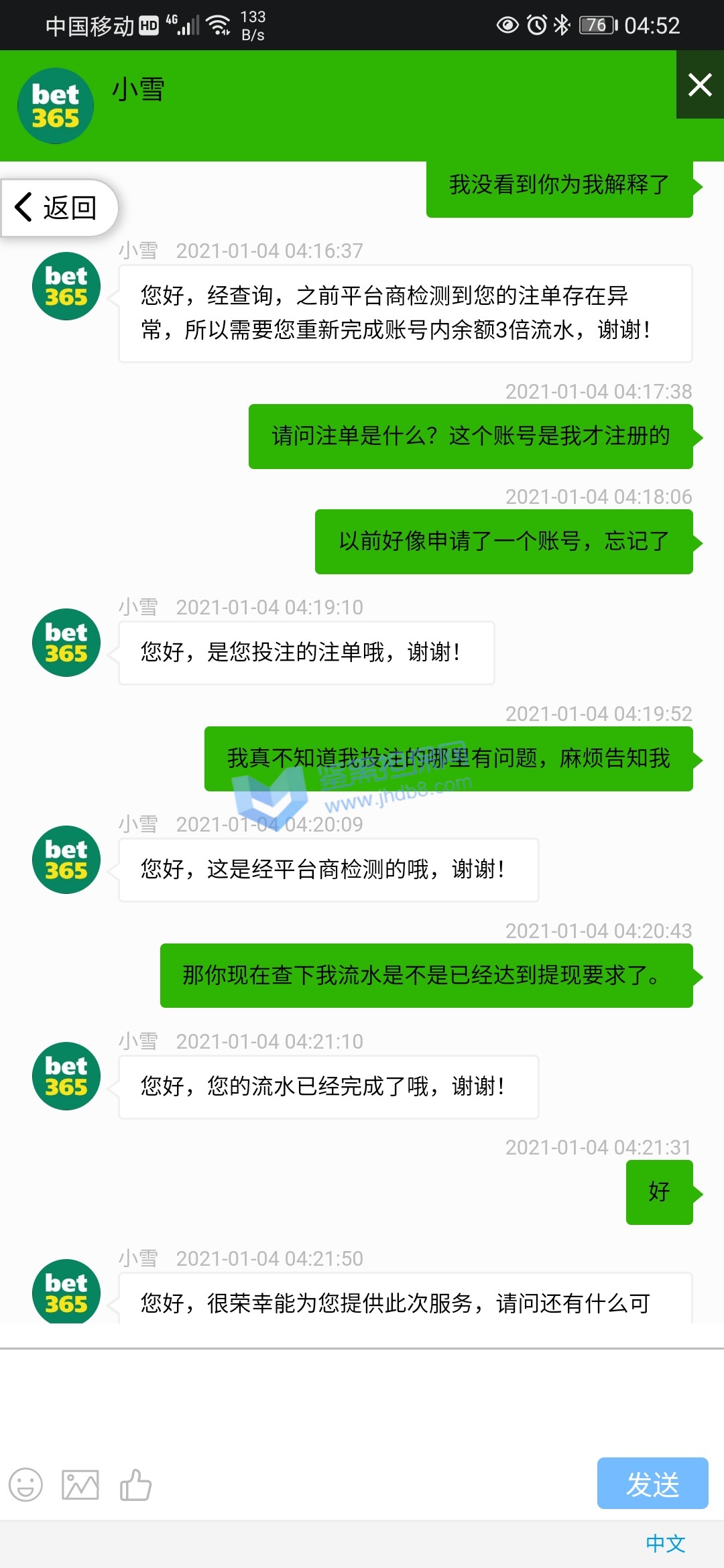Focus the message text box
The height and width of the screenshot is (1568, 724).
pyautogui.click(x=362, y=1400)
